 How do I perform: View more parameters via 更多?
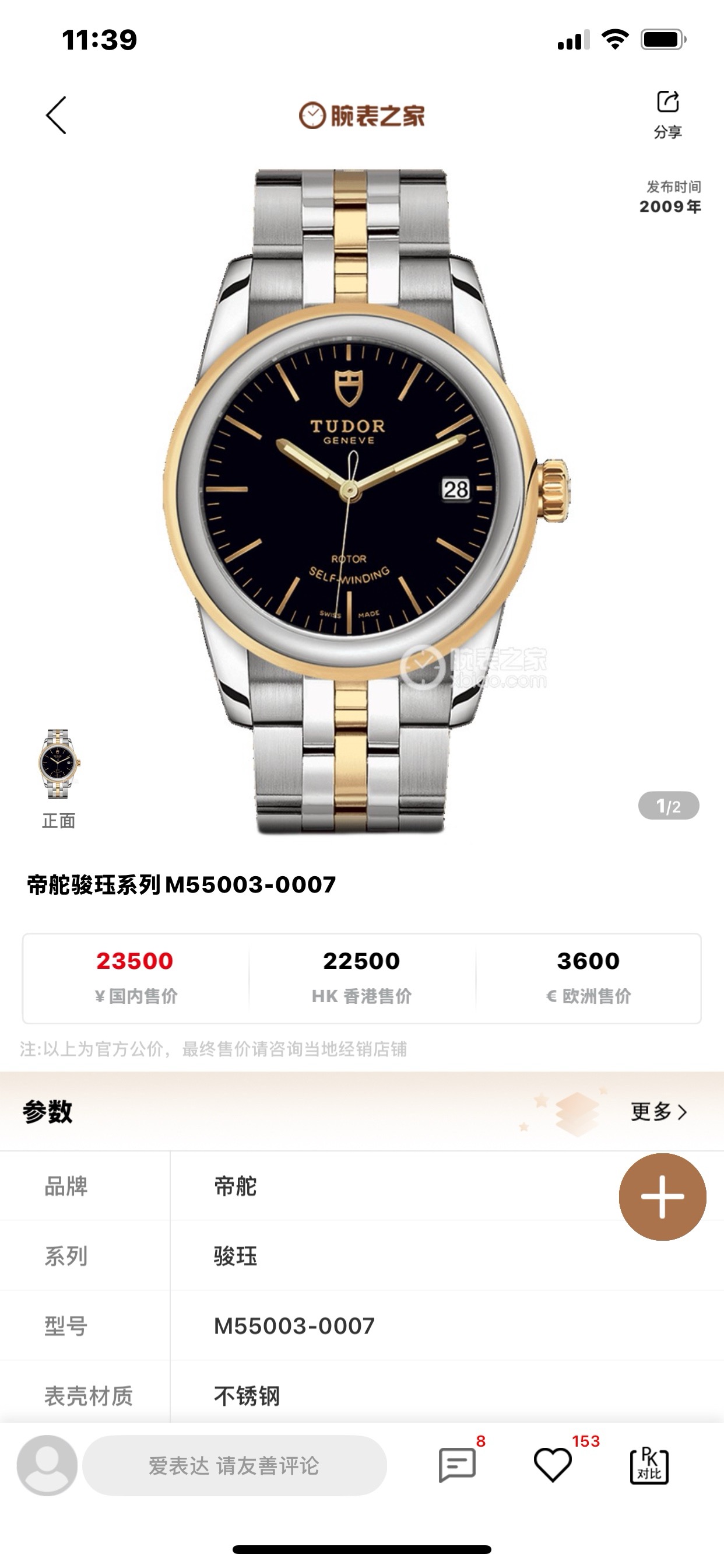658,1111
